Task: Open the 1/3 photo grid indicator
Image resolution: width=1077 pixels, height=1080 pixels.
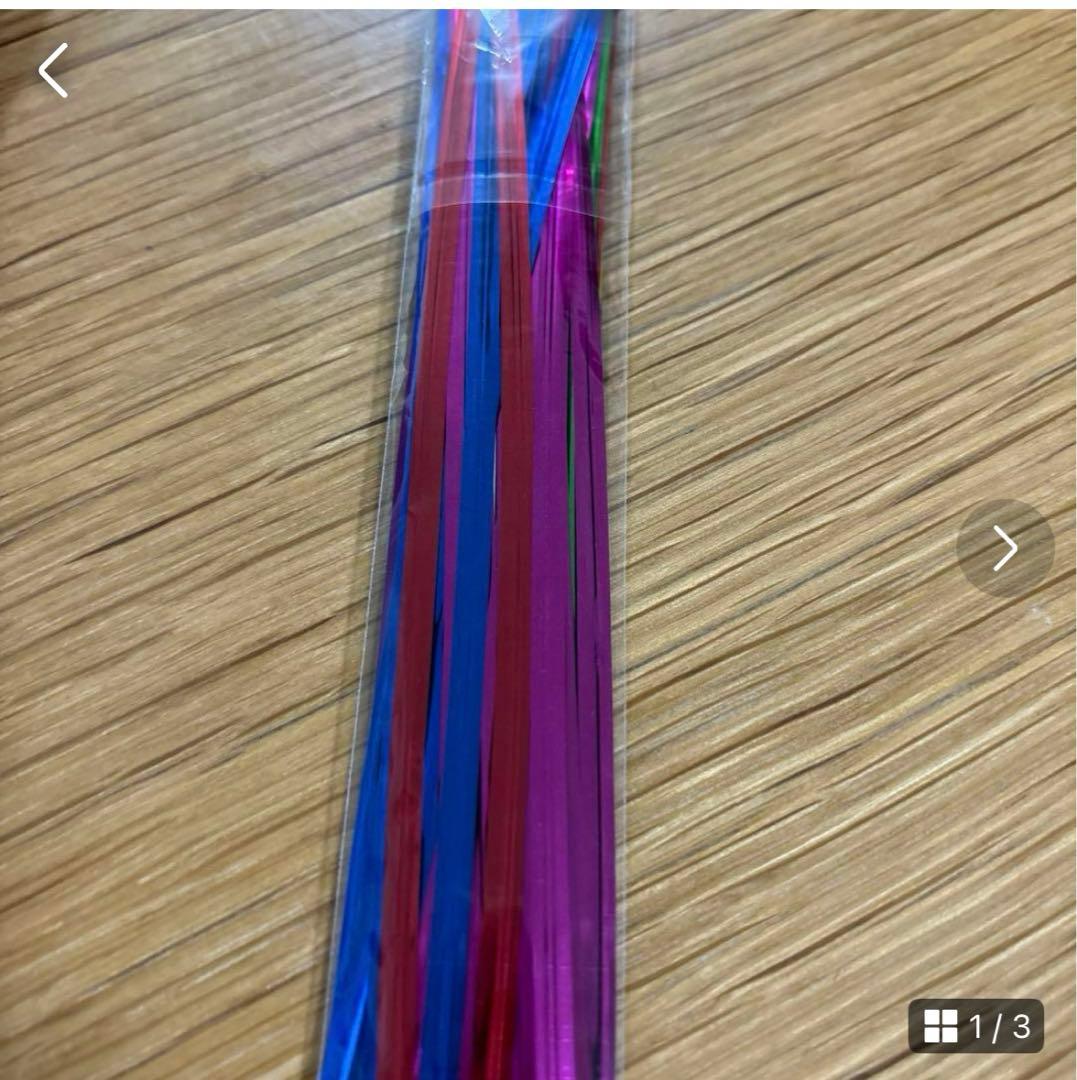Action: (975, 1025)
